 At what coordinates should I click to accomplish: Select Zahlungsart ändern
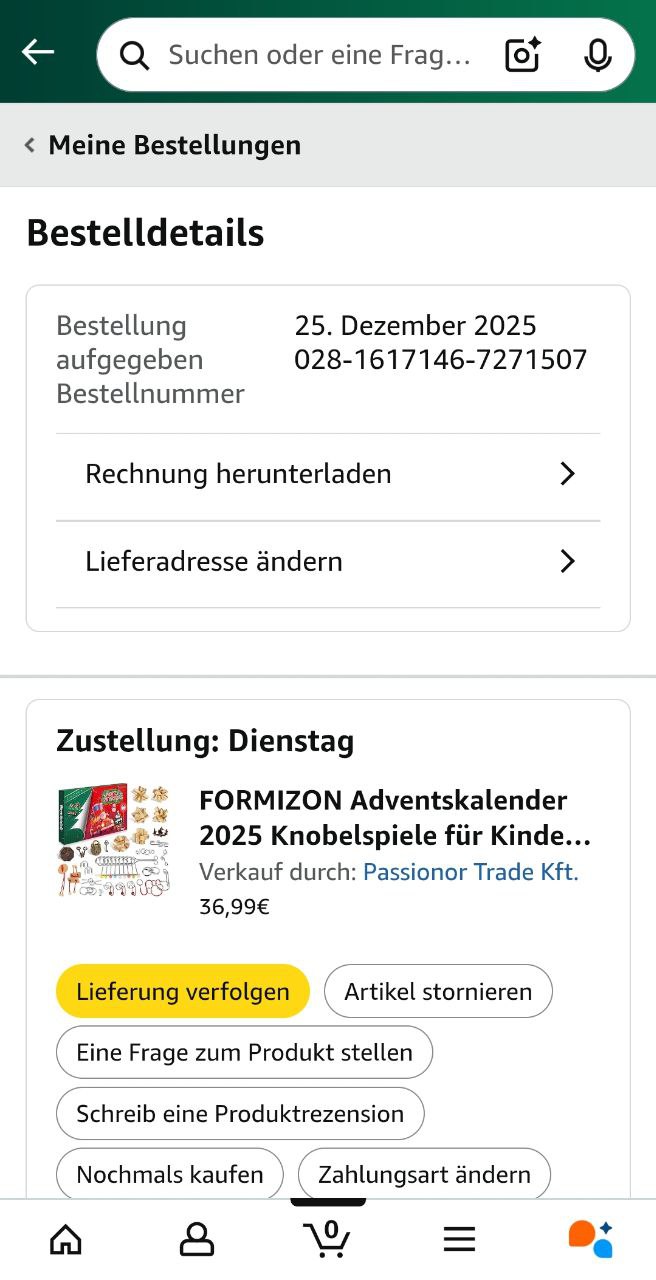[x=424, y=1175]
